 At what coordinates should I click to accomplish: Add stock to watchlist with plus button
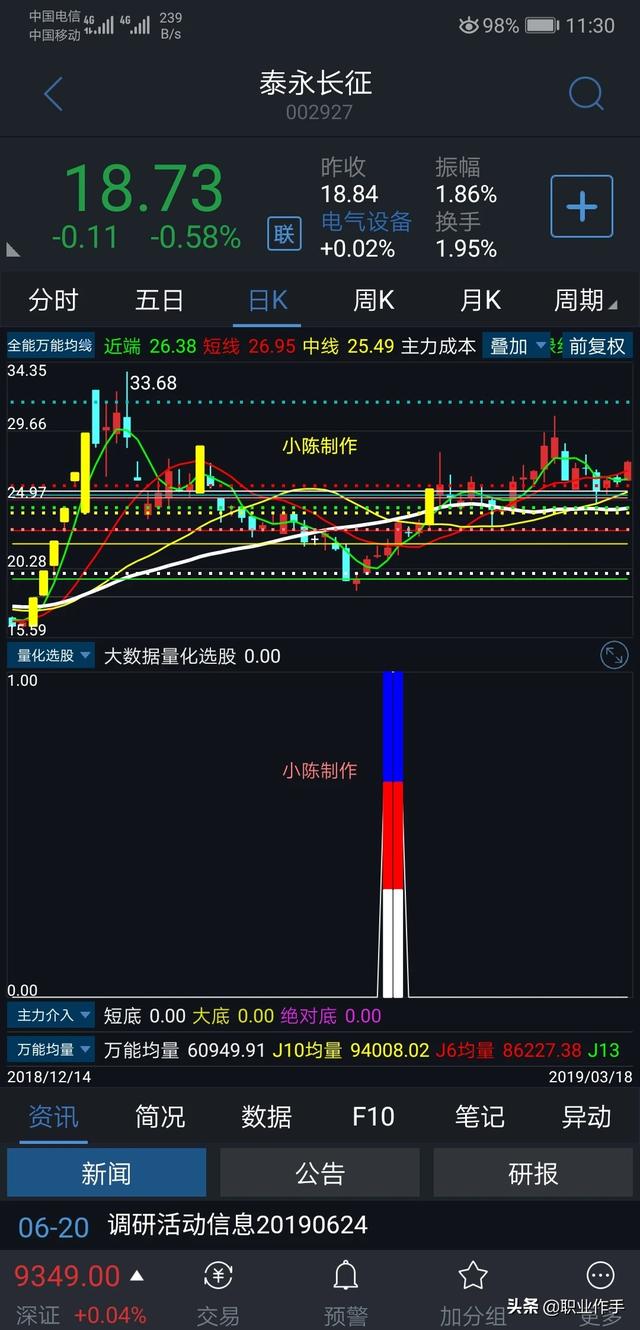coord(582,207)
